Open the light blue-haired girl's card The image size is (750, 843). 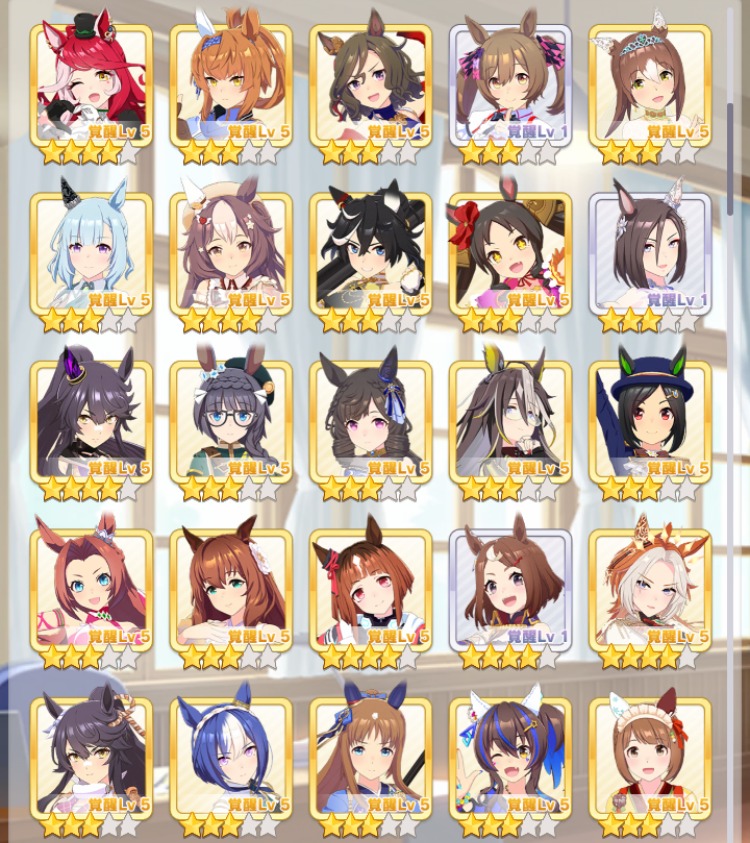click(91, 252)
